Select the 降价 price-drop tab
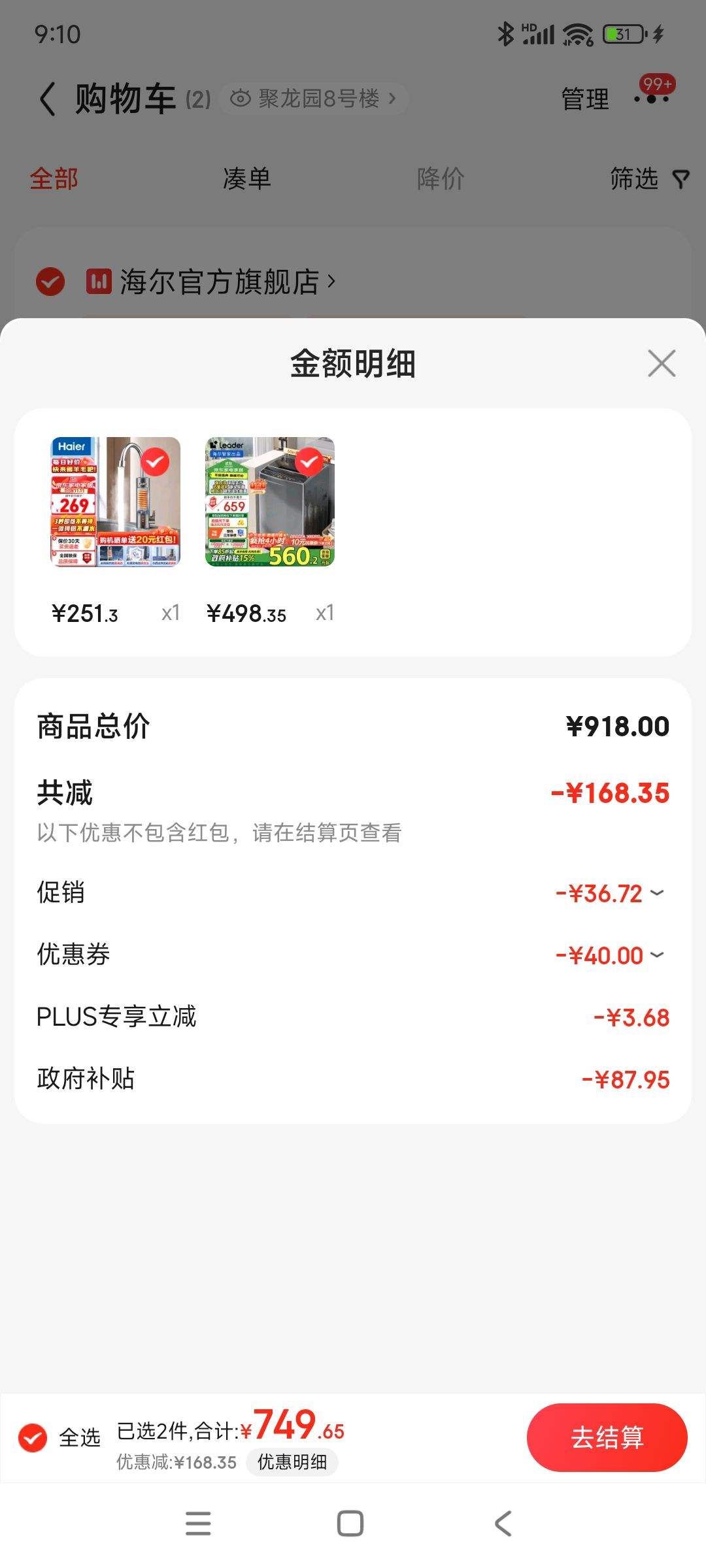Image resolution: width=706 pixels, height=1568 pixels. (441, 178)
